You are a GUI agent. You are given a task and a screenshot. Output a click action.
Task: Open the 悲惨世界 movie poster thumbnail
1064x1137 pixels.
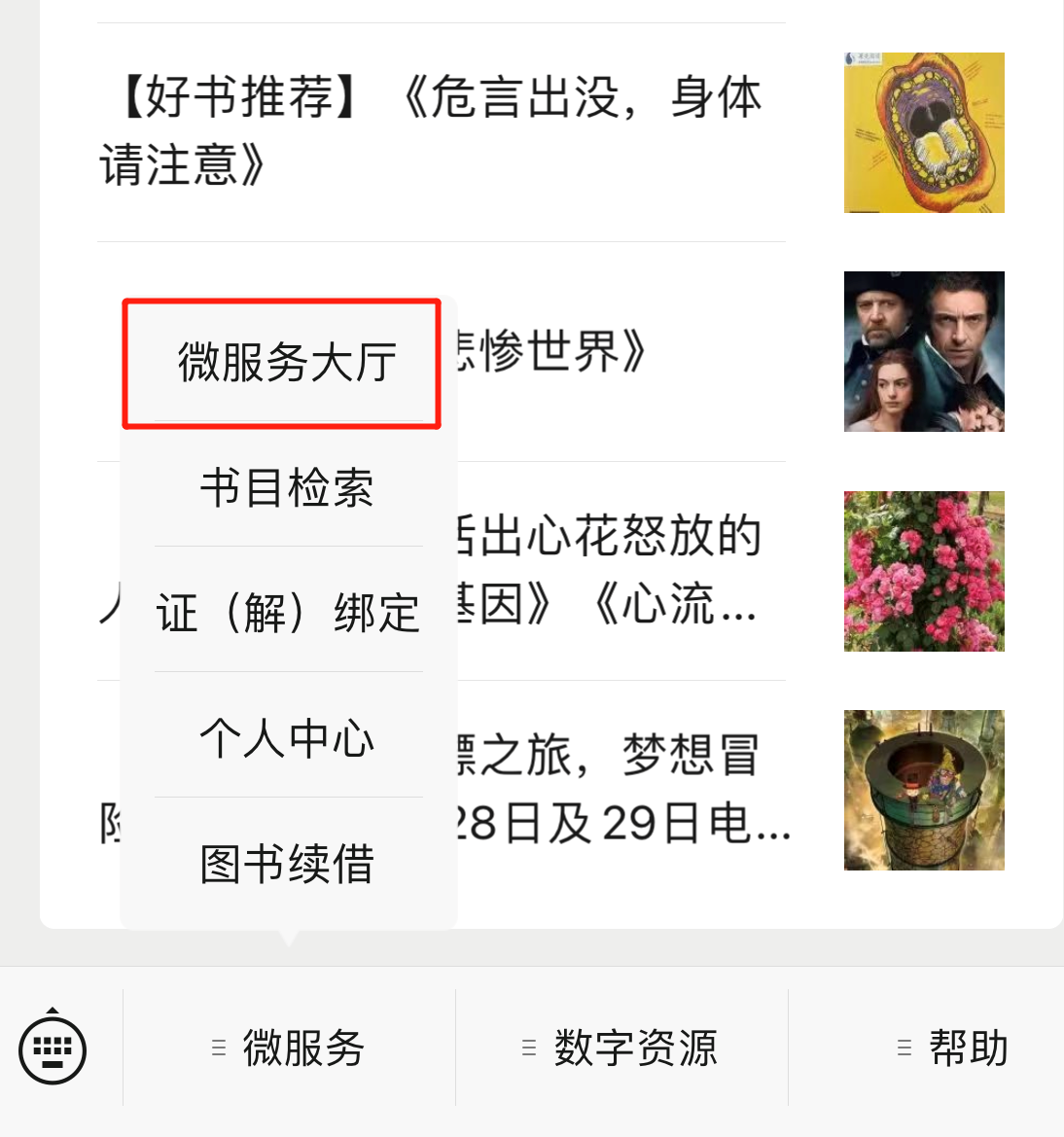[x=923, y=351]
